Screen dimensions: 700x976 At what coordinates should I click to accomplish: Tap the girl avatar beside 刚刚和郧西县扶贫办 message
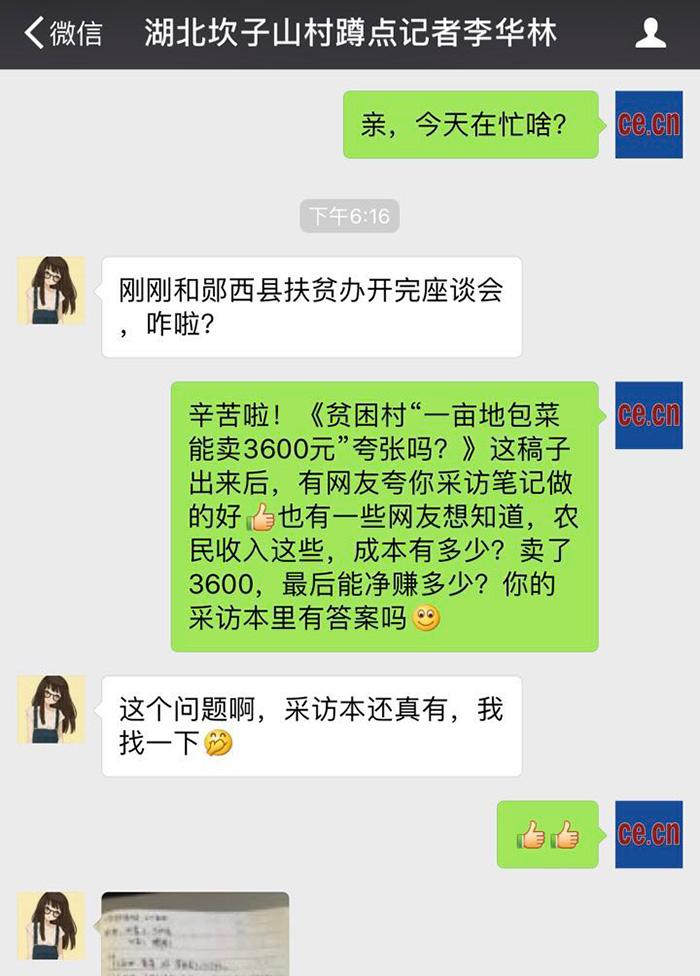pyautogui.click(x=51, y=290)
